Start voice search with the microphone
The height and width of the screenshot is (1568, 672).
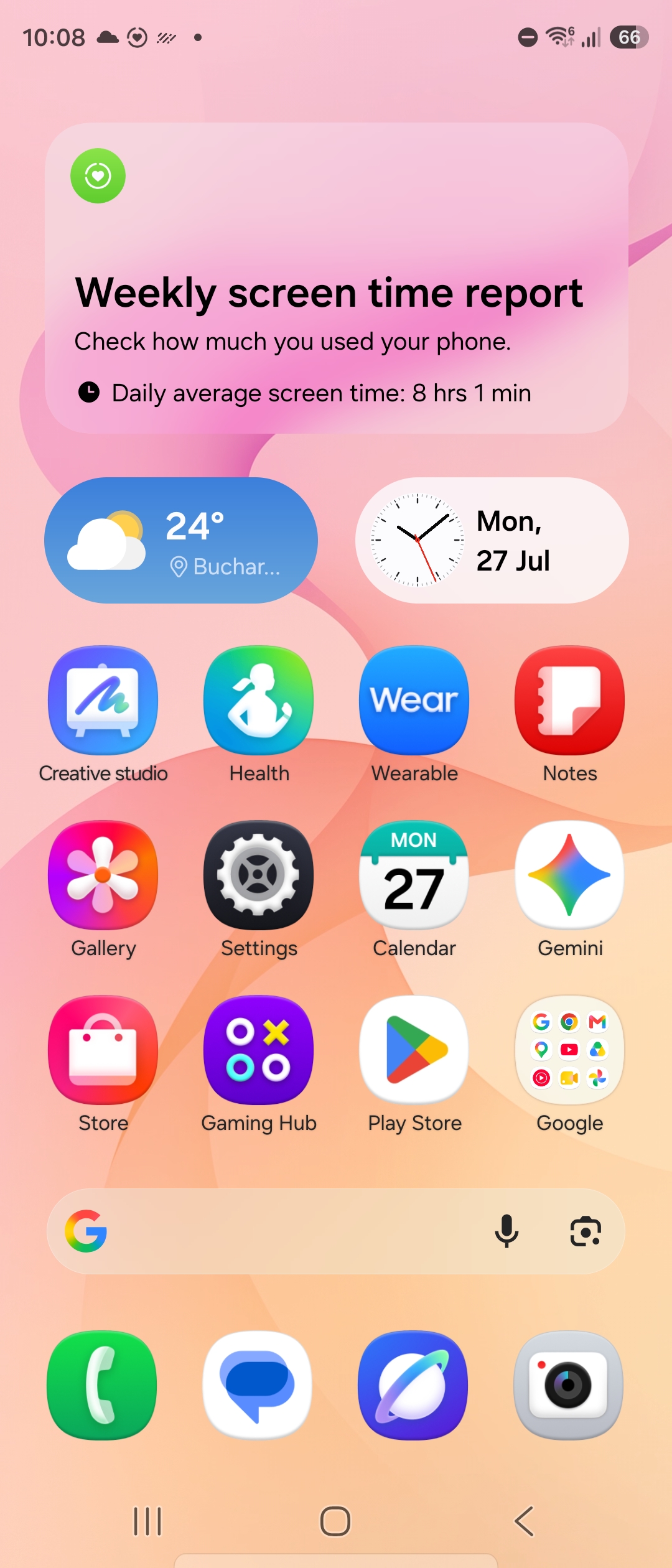click(506, 1231)
